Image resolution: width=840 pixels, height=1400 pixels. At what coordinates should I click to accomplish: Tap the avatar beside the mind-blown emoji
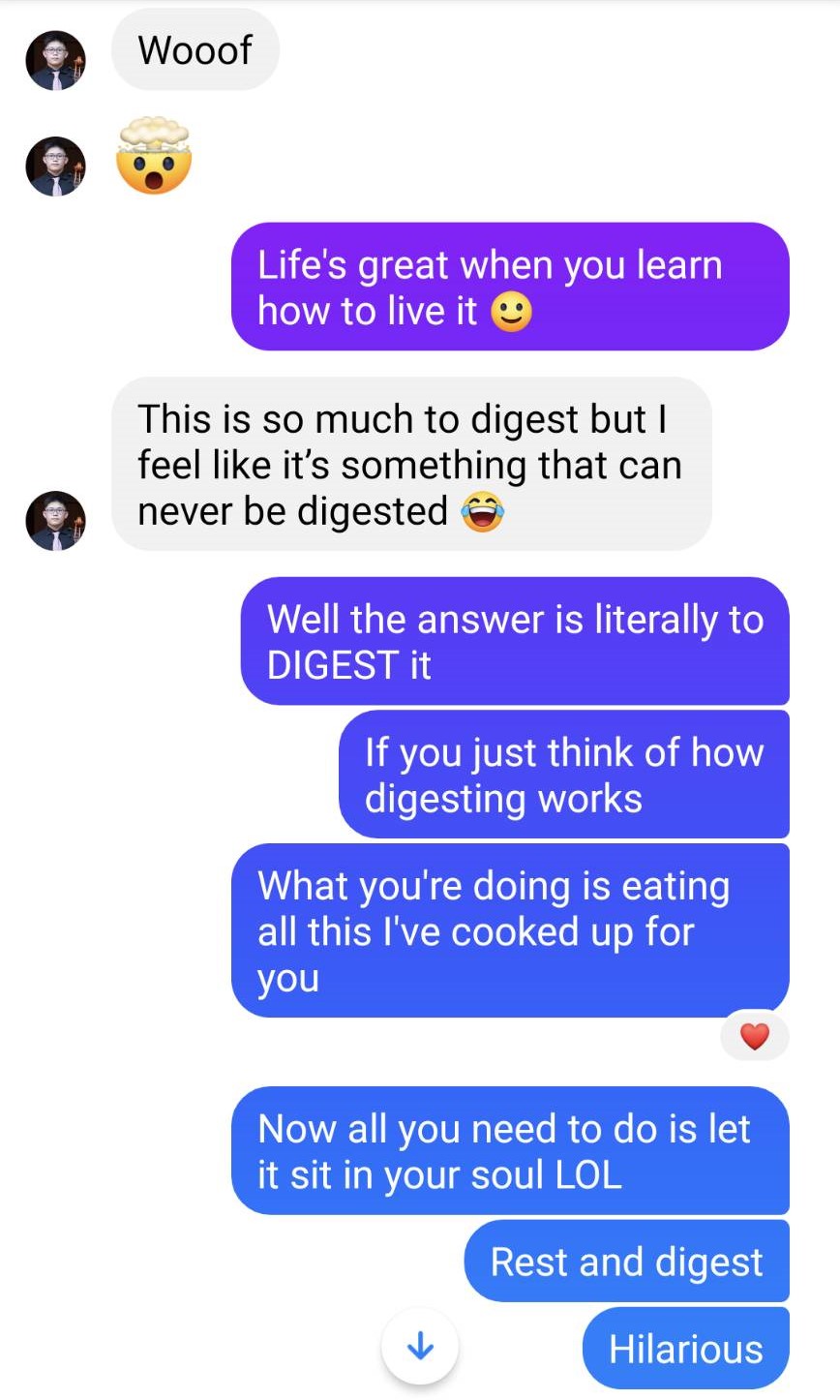point(55,167)
